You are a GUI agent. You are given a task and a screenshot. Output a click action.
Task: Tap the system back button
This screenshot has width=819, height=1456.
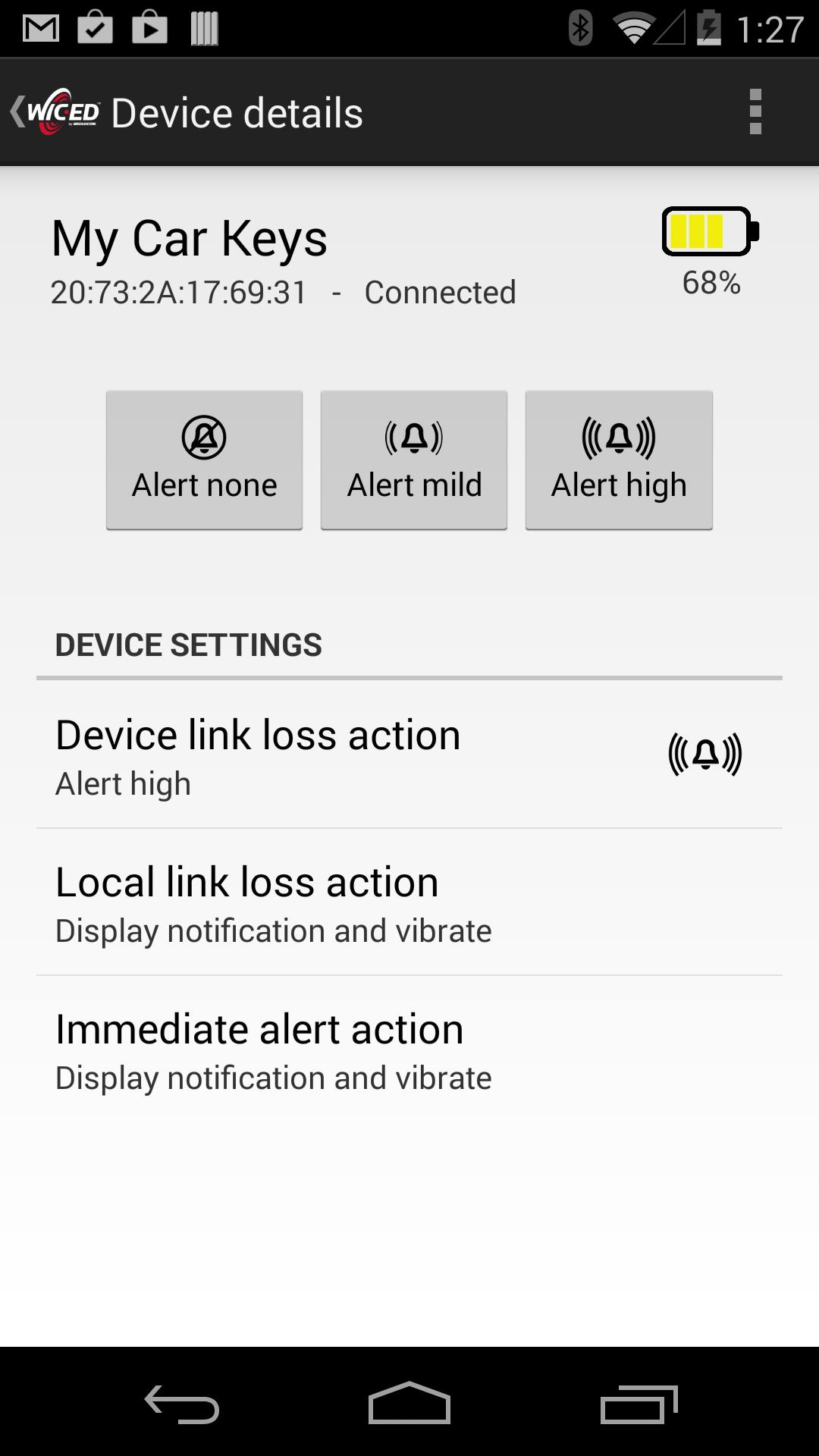tap(182, 1404)
